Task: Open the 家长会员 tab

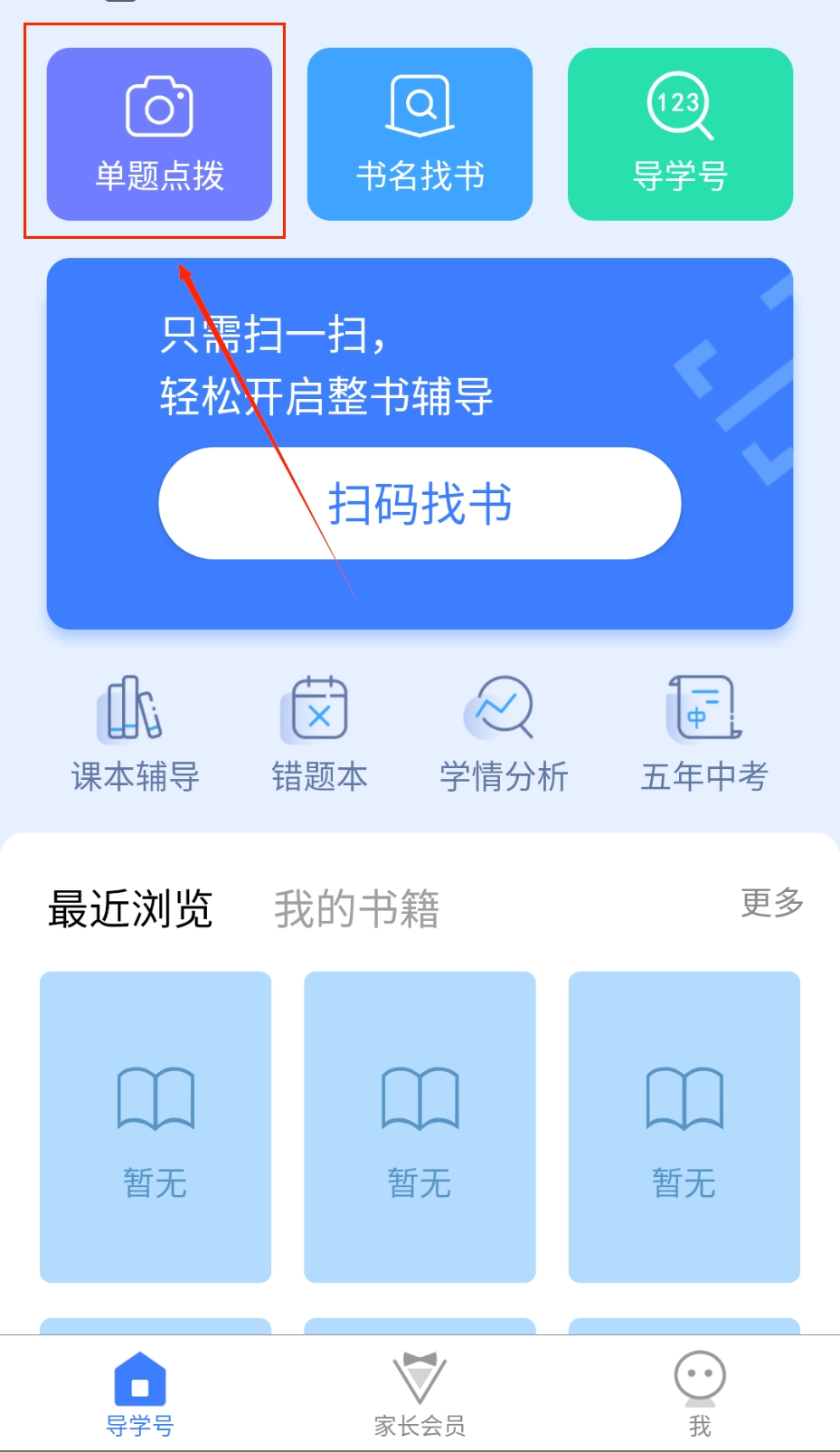Action: coord(420,1394)
